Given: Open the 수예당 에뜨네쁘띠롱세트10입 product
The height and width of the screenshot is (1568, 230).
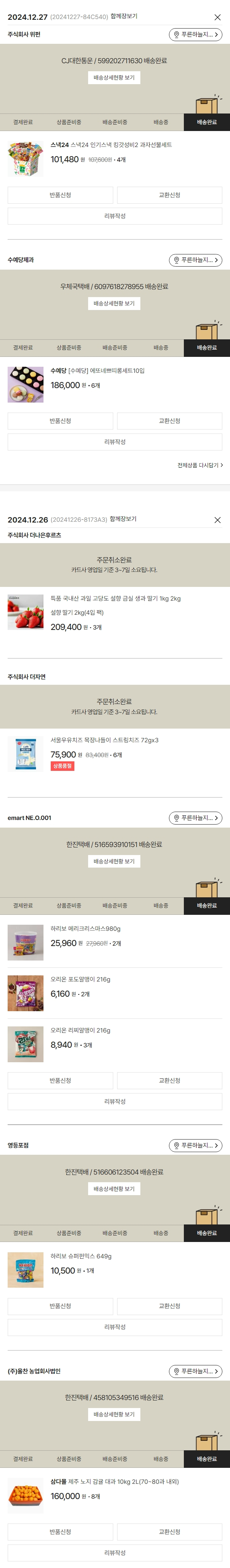Looking at the screenshot, I should coord(98,371).
